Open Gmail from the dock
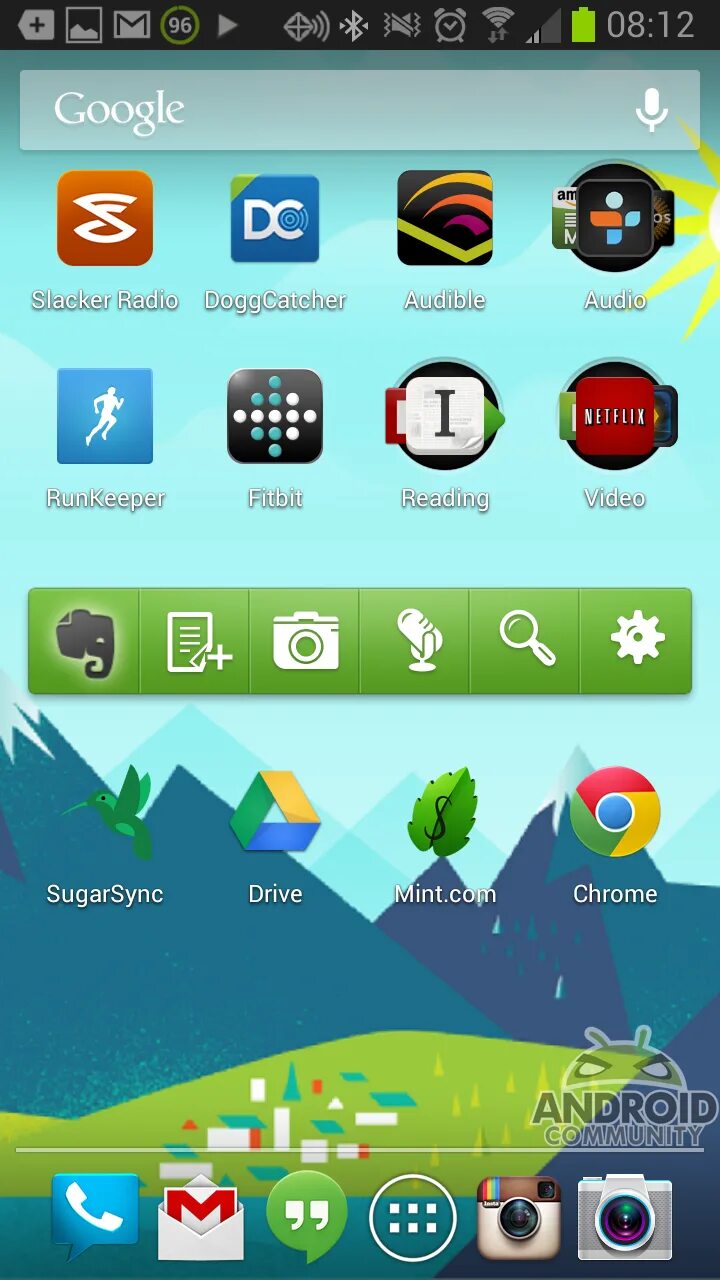Image resolution: width=720 pixels, height=1280 pixels. [201, 1218]
